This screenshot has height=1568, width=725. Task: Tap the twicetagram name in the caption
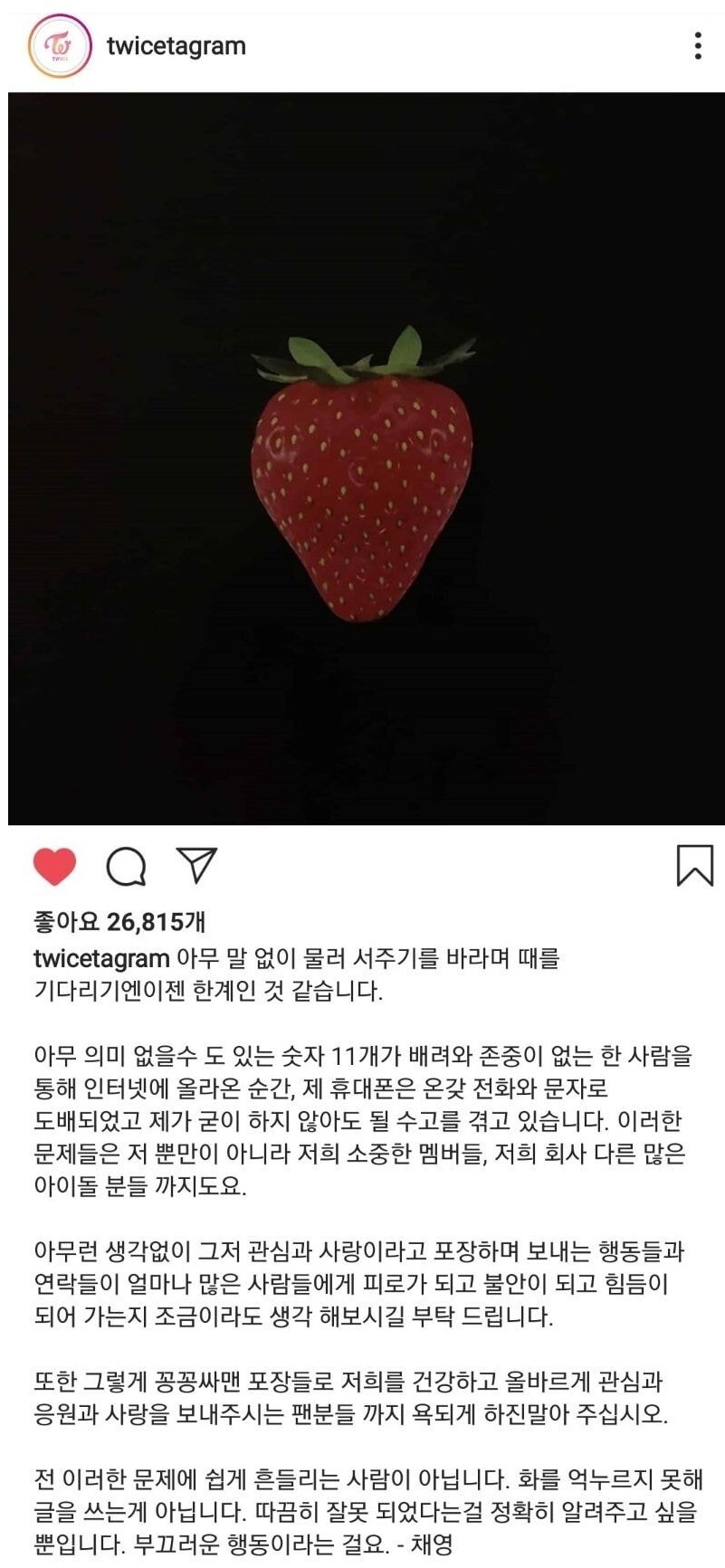[x=101, y=958]
